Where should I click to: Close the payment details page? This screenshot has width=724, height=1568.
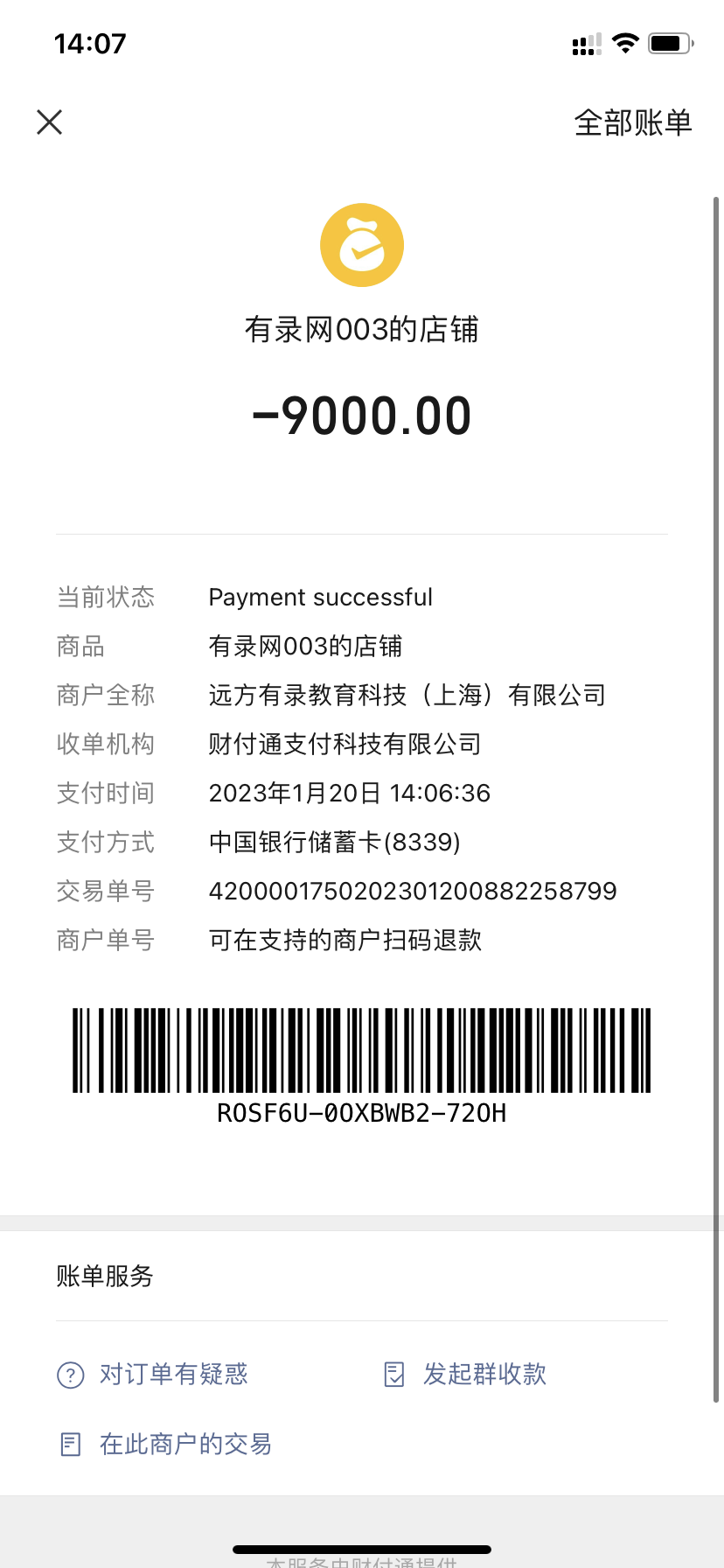50,122
